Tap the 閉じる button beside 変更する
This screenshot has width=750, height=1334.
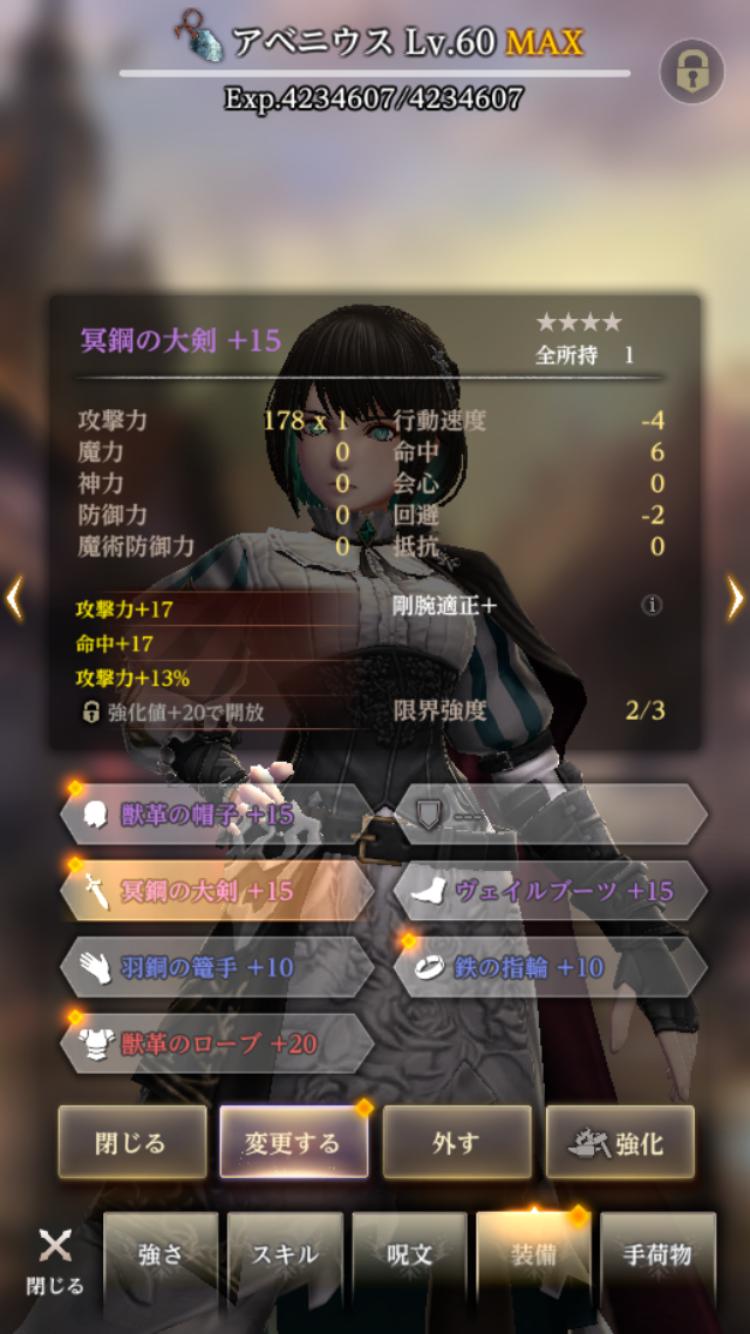(x=132, y=1142)
